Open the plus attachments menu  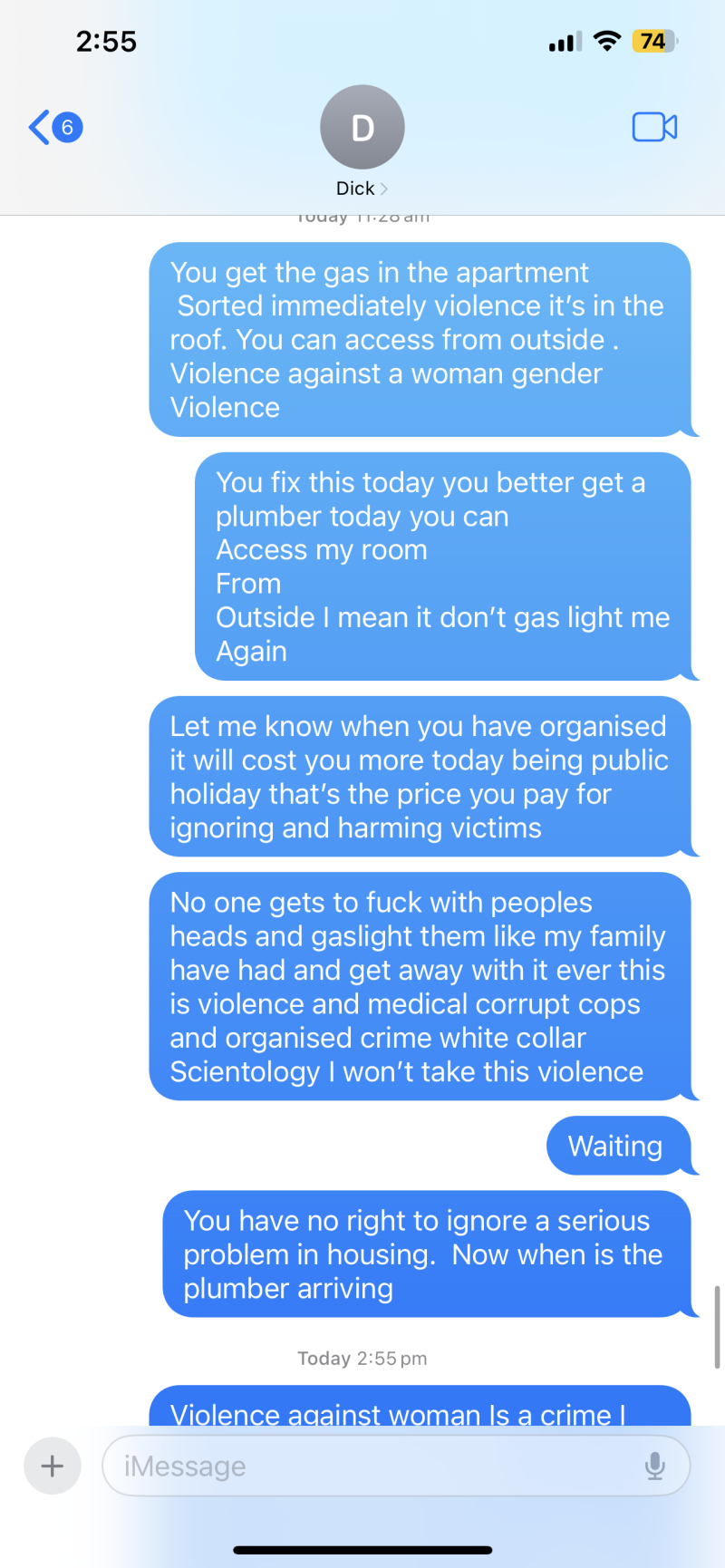pos(53,1466)
